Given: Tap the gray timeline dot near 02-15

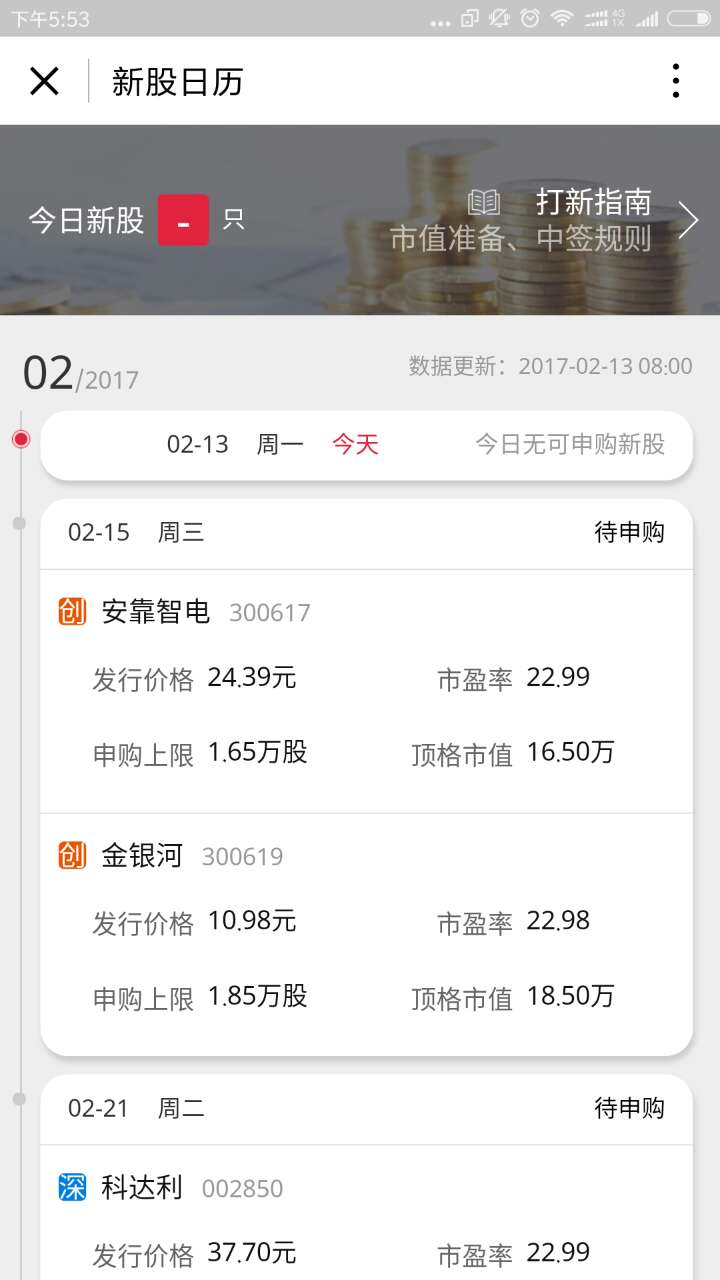Looking at the screenshot, I should point(20,521).
